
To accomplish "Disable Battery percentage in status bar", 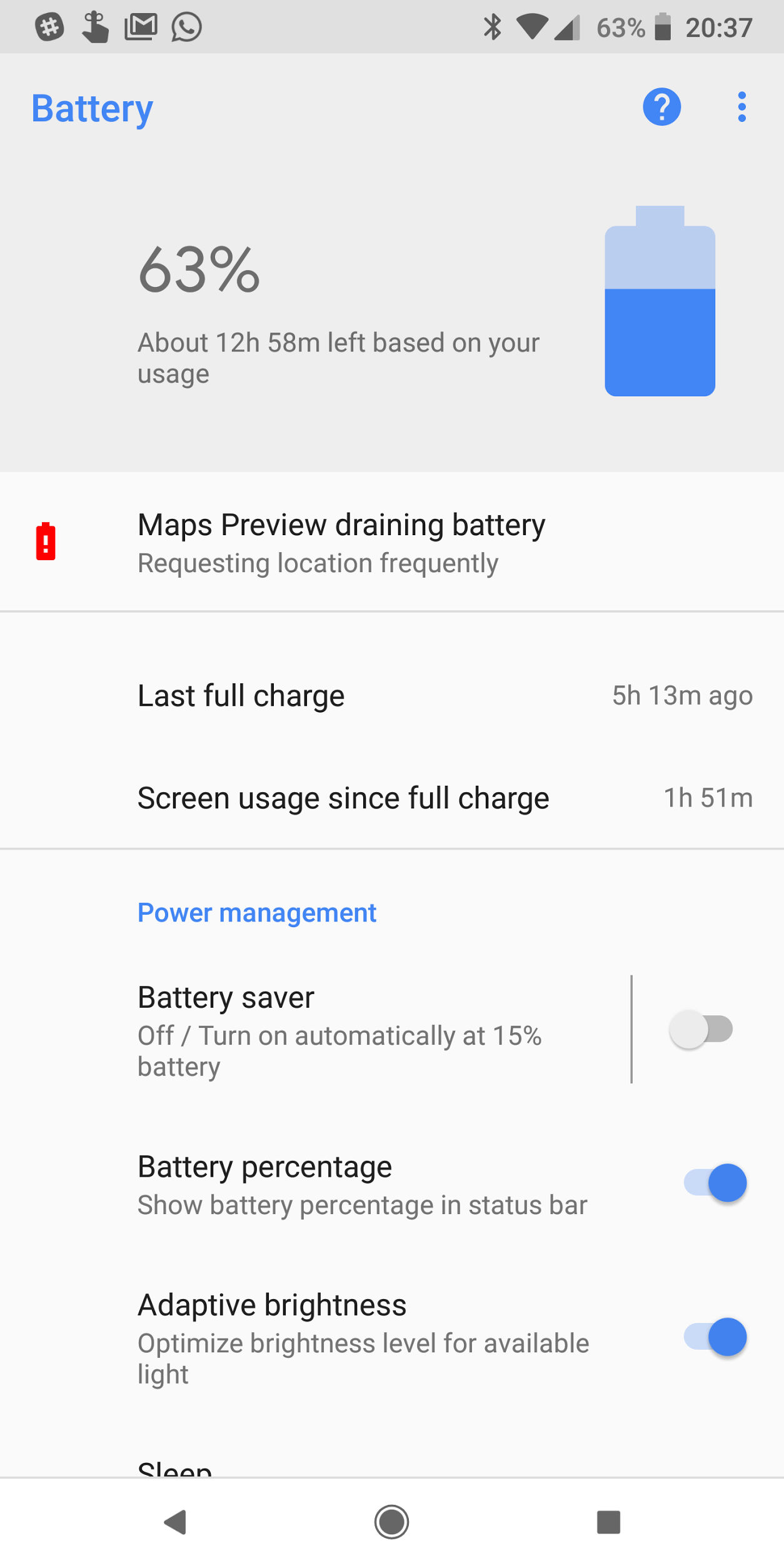I will [715, 1183].
